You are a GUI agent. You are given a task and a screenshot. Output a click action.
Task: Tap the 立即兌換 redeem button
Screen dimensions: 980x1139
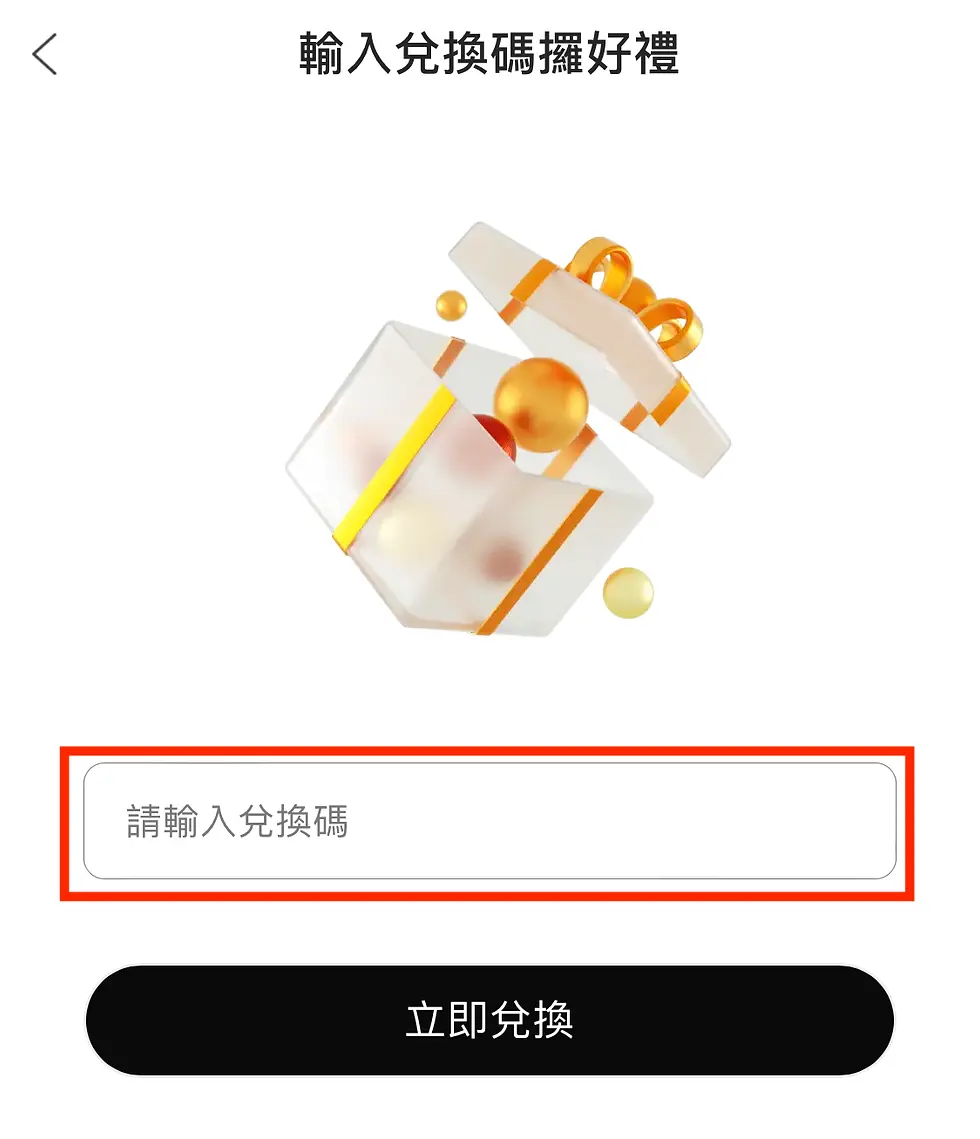pyautogui.click(x=489, y=1020)
